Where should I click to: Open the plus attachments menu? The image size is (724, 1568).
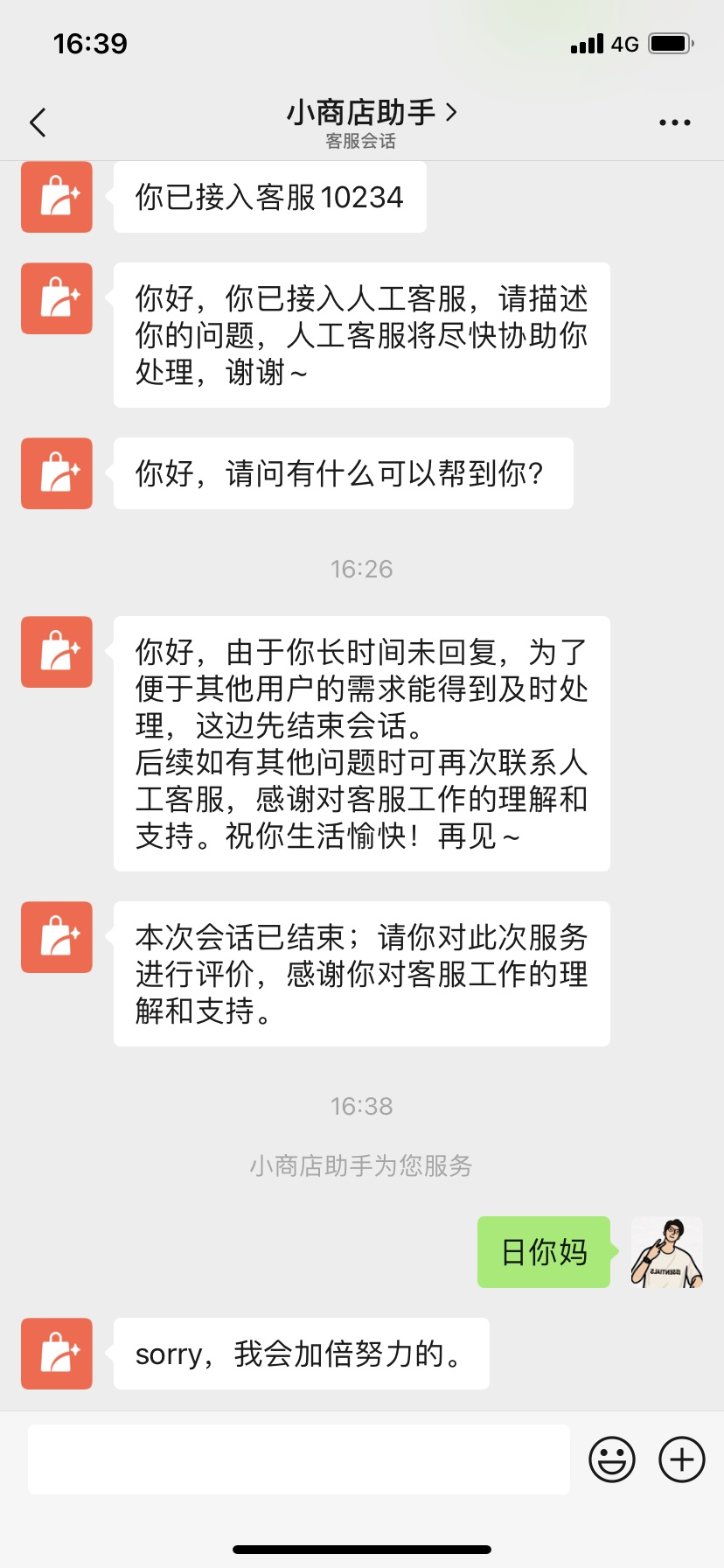point(681,1459)
